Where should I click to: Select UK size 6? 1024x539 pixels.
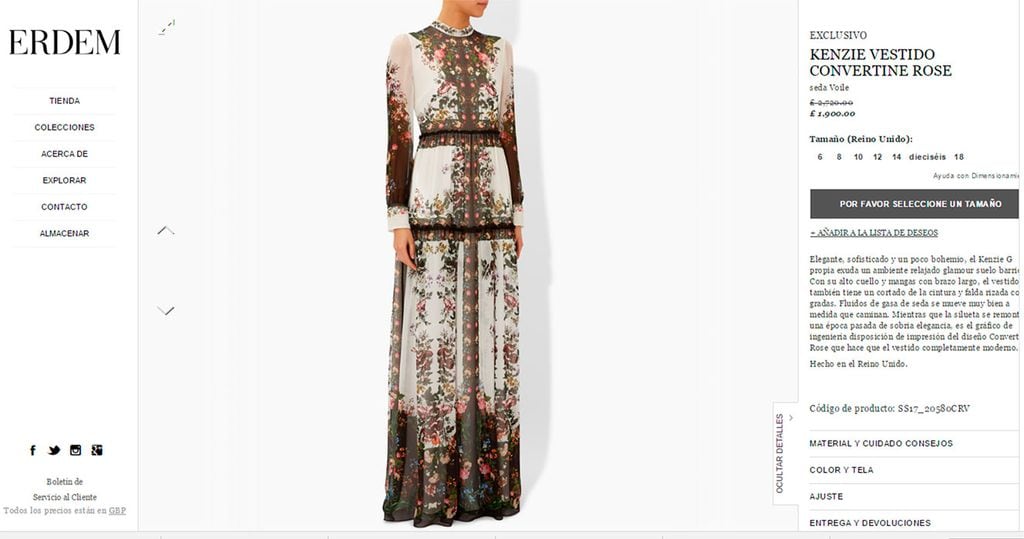click(x=820, y=157)
